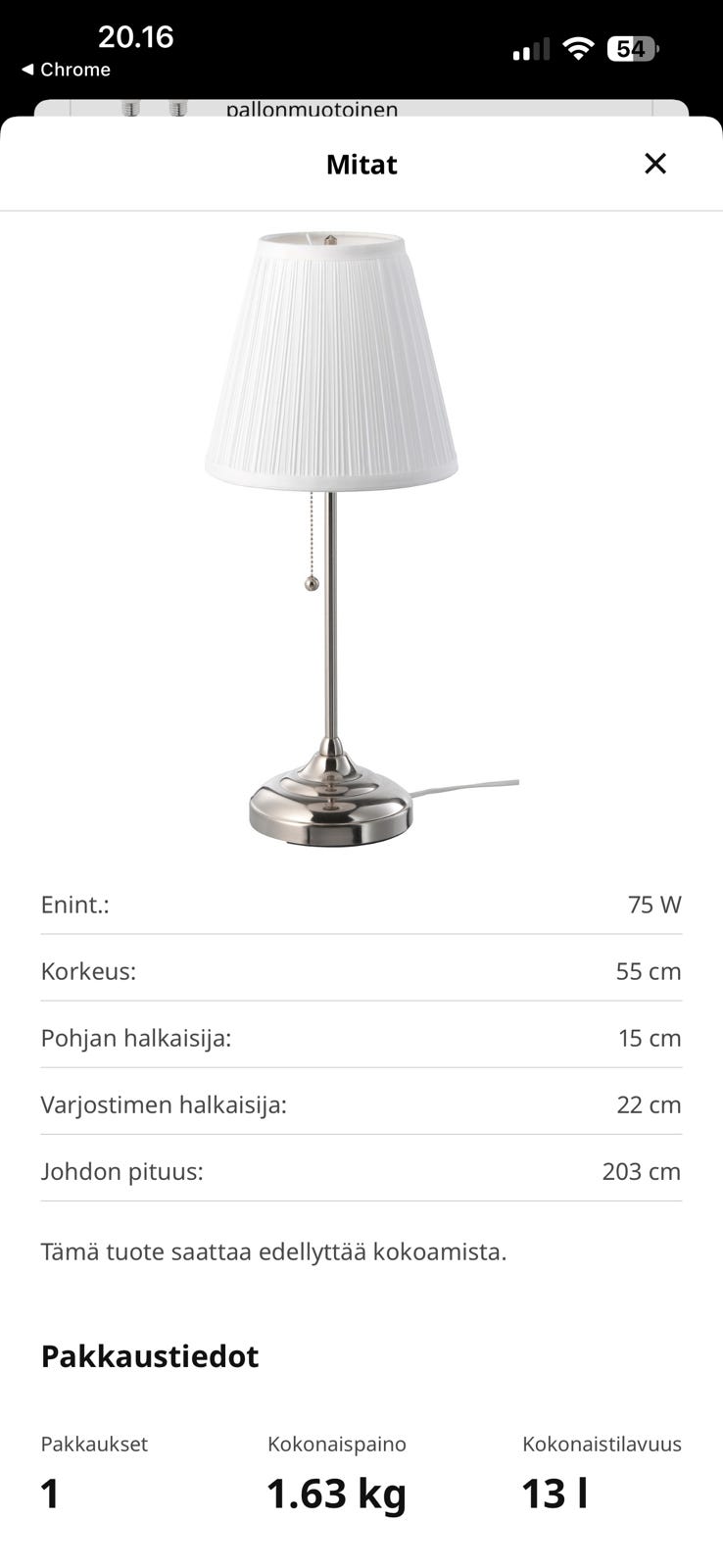Expand the Varjostimen halkaisija row
The width and height of the screenshot is (723, 1568).
tap(361, 1104)
